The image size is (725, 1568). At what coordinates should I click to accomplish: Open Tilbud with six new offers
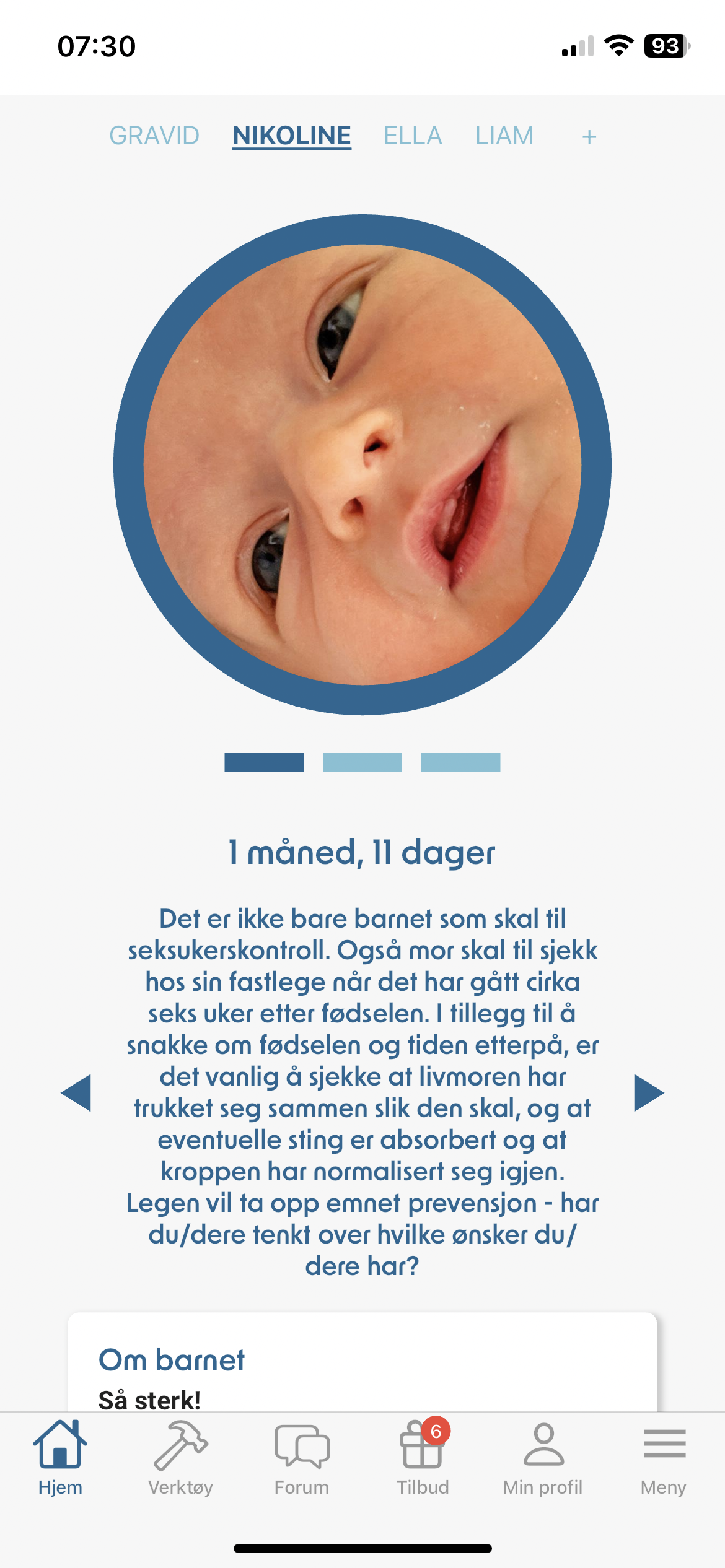(423, 1458)
